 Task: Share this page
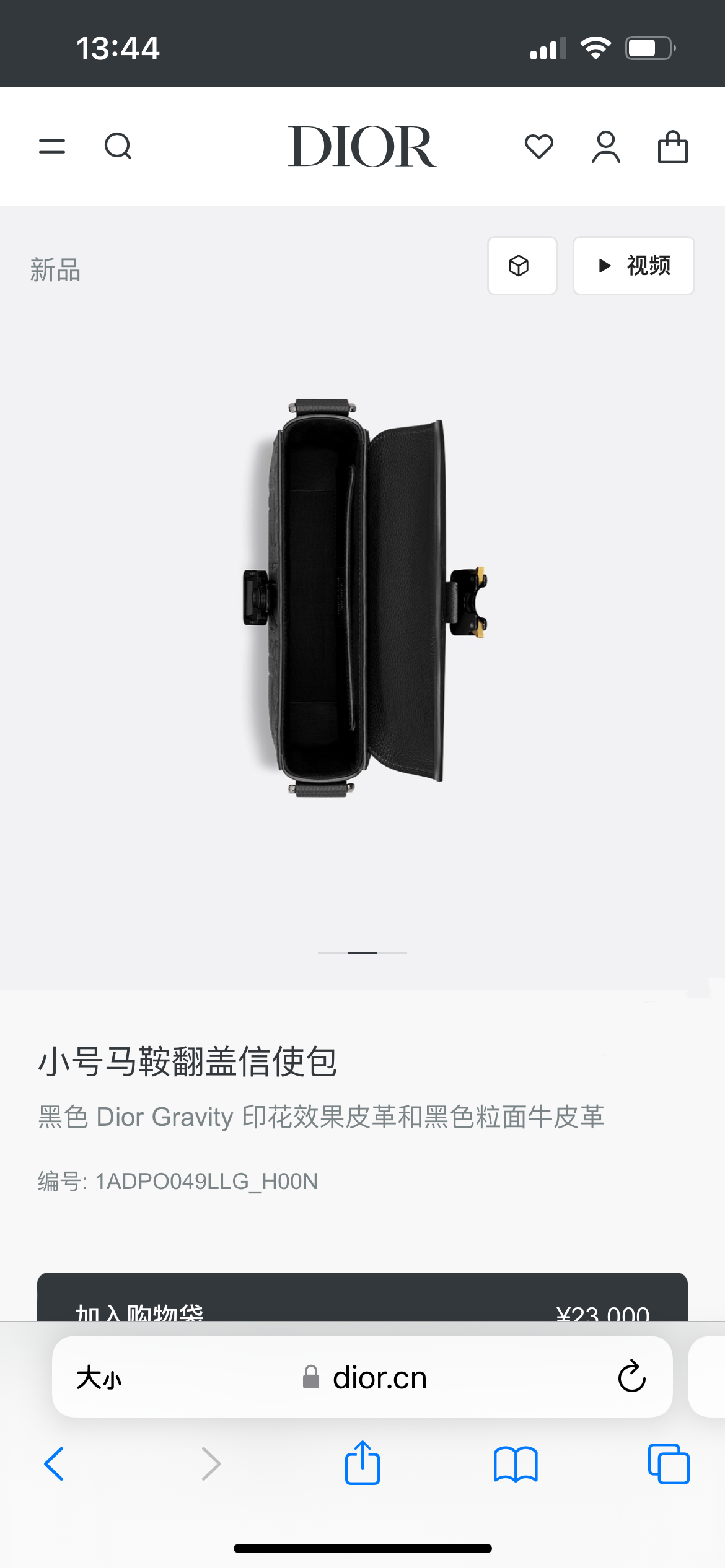tap(362, 1463)
